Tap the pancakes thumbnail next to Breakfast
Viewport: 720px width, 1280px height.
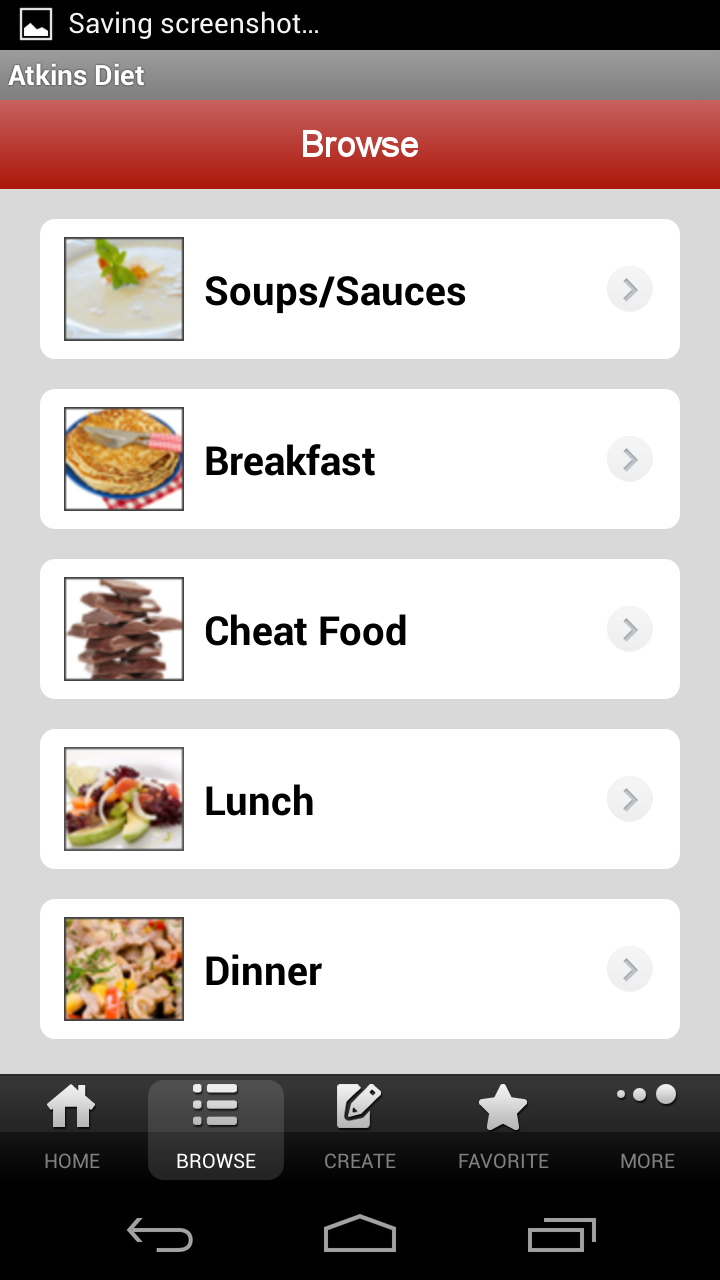[x=123, y=457]
